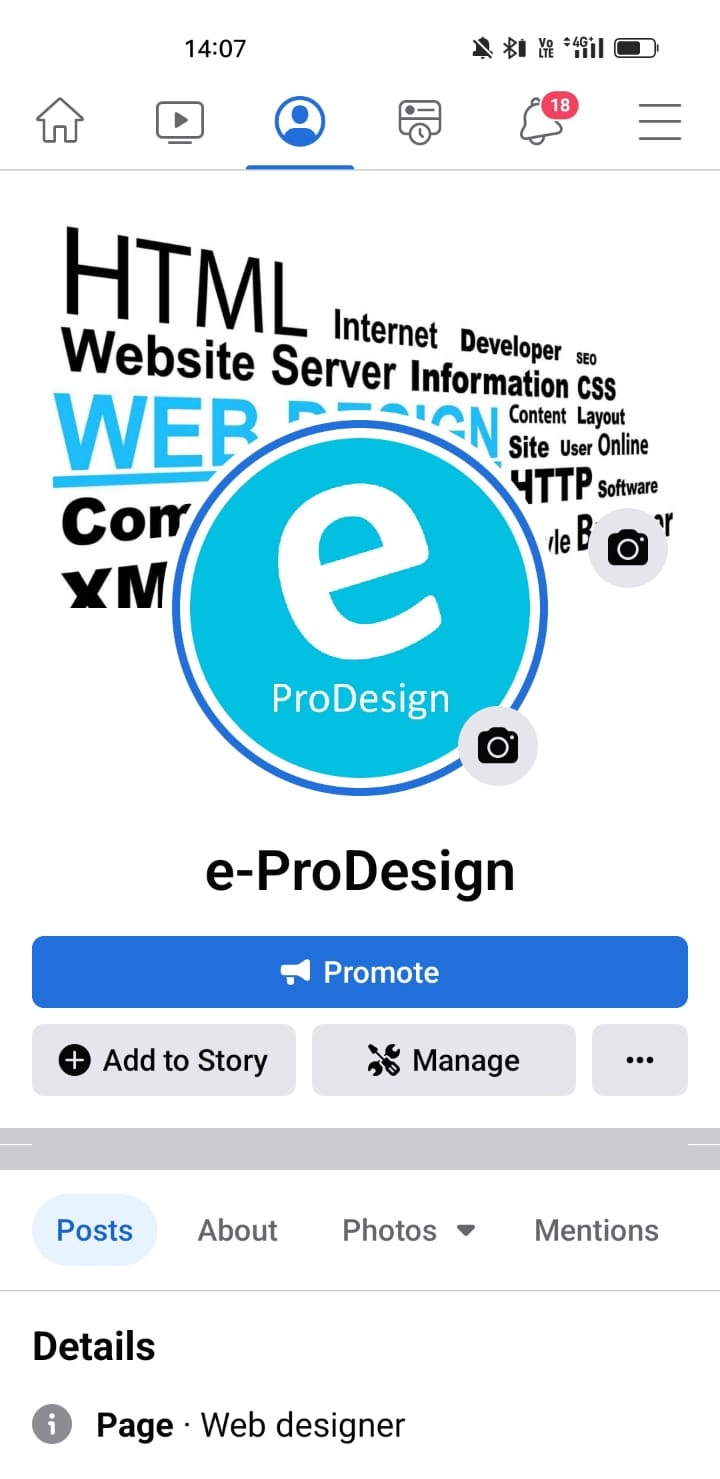Image resolution: width=720 pixels, height=1479 pixels.
Task: Open the professional dashboard tab
Action: coord(420,121)
